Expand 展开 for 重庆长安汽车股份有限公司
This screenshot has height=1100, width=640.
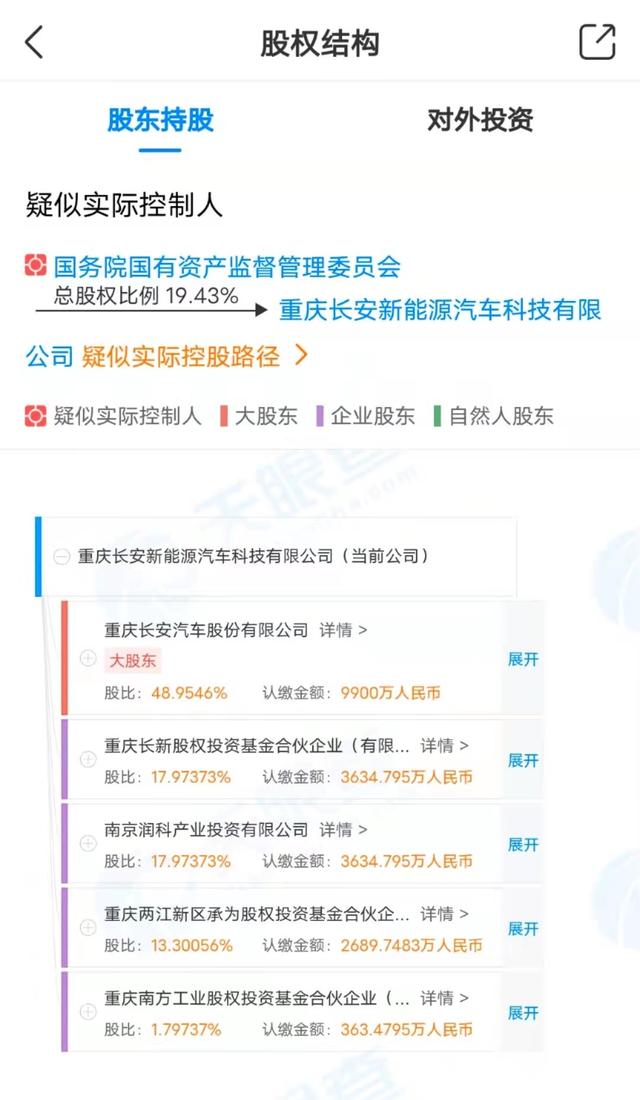click(523, 659)
